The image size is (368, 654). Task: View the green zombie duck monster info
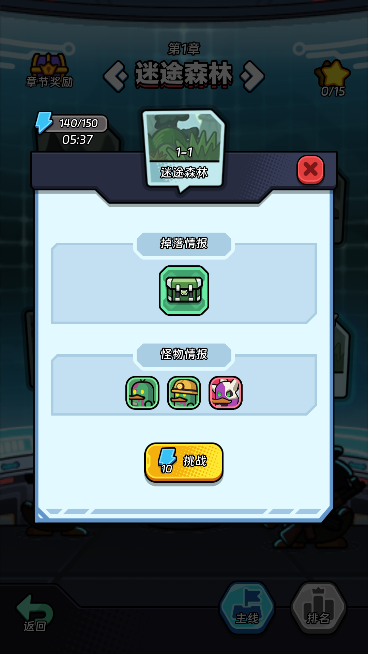tap(142, 393)
